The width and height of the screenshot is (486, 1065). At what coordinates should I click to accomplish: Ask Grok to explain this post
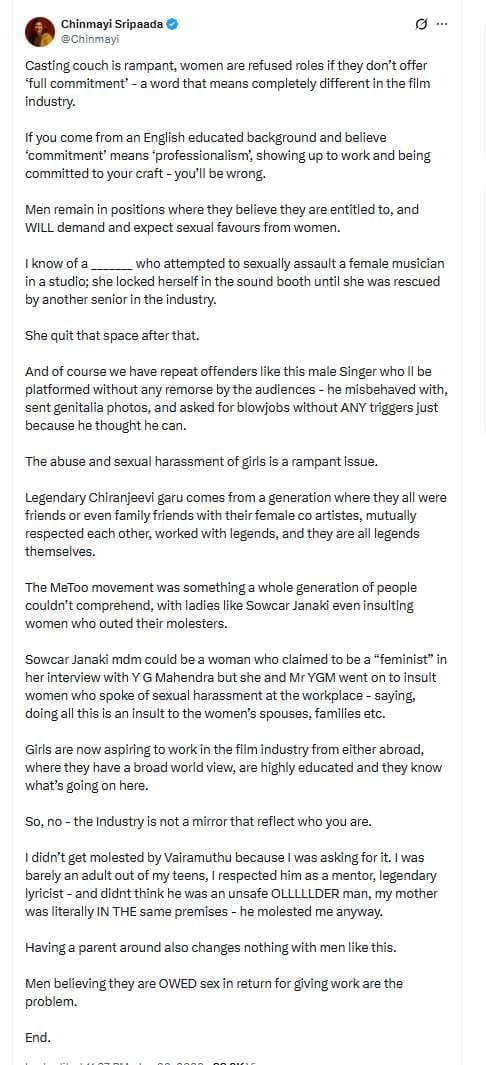[420, 24]
